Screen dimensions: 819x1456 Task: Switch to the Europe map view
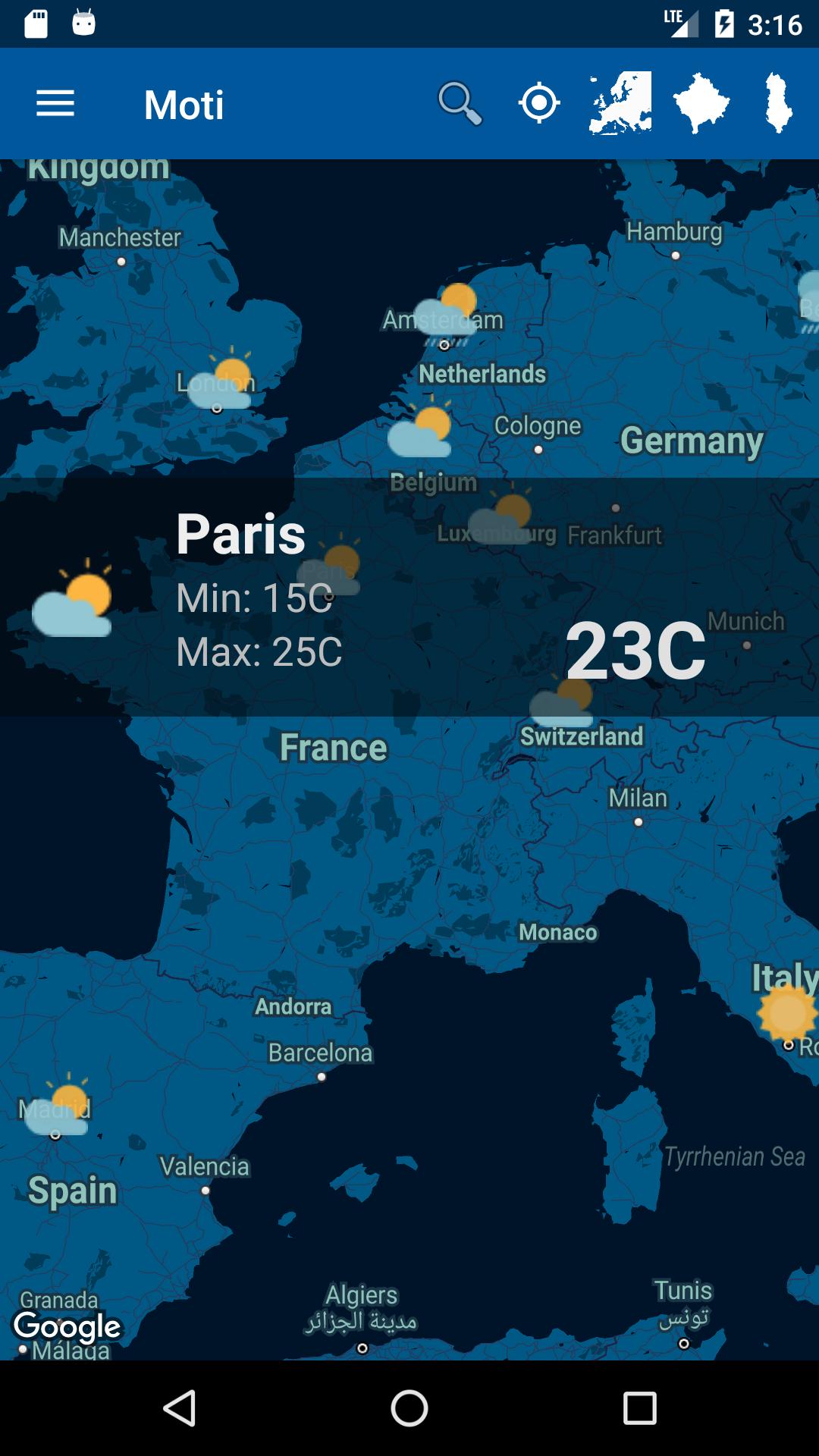point(620,104)
